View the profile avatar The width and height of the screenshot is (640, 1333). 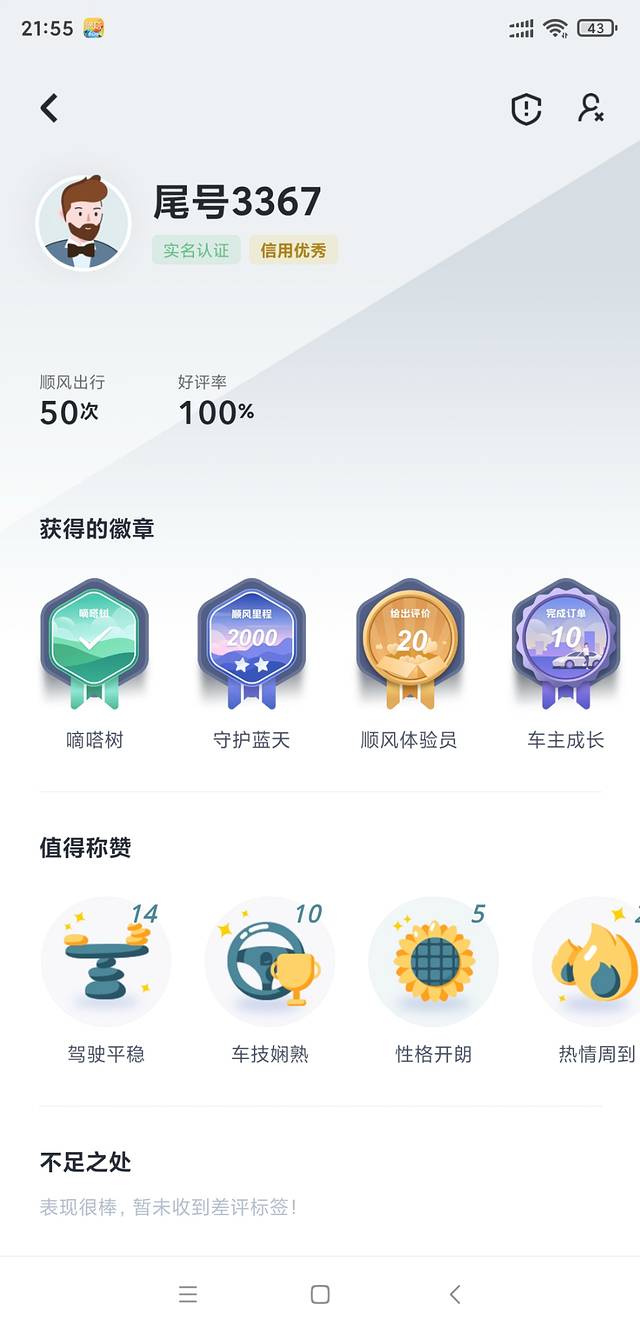[x=83, y=224]
